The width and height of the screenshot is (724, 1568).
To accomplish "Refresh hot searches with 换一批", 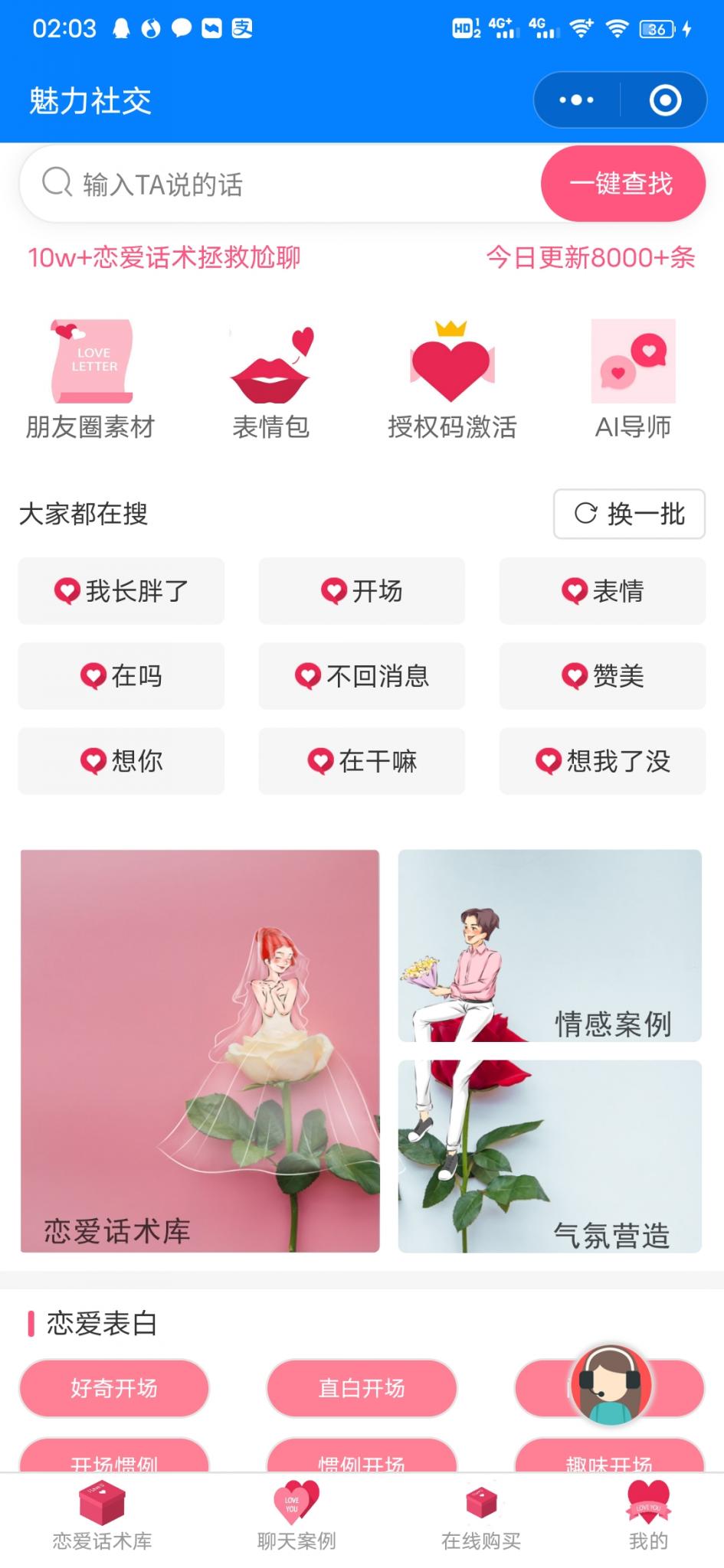I will coord(628,514).
